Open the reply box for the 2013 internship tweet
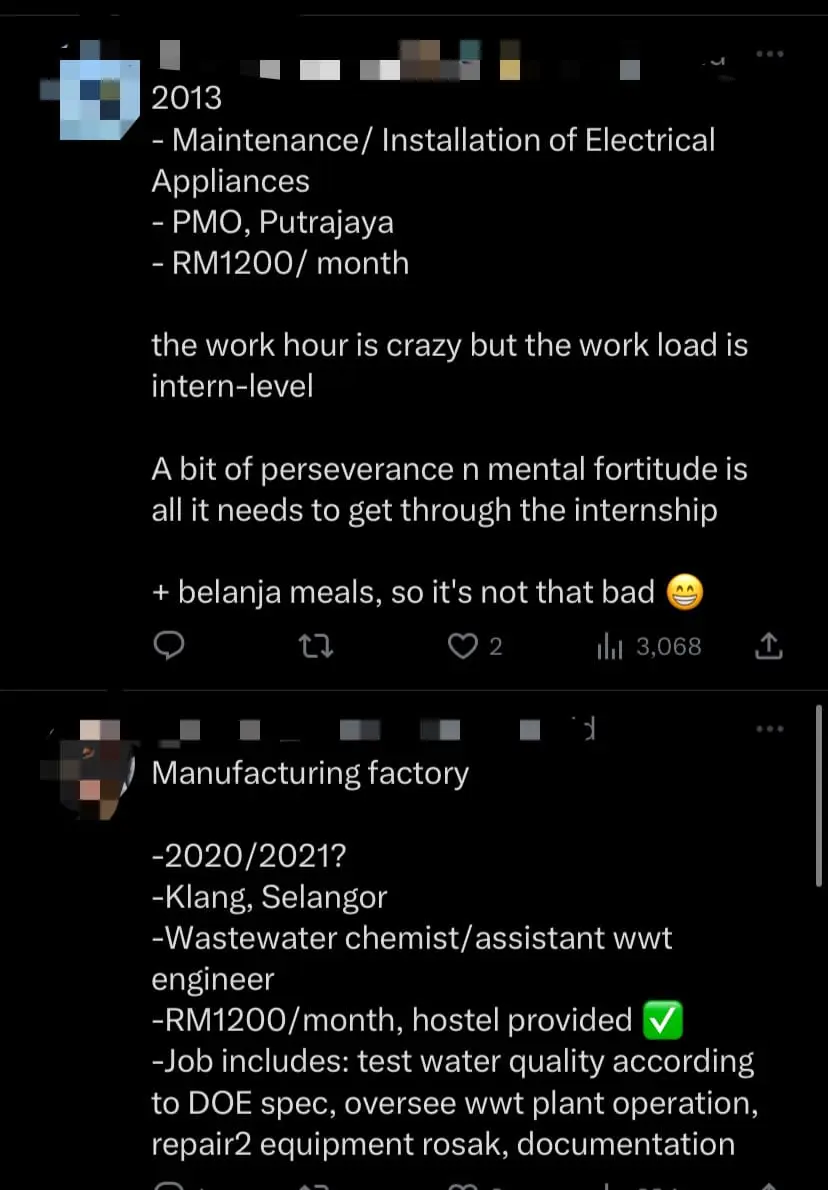Screen dimensions: 828x1190 pos(170,646)
